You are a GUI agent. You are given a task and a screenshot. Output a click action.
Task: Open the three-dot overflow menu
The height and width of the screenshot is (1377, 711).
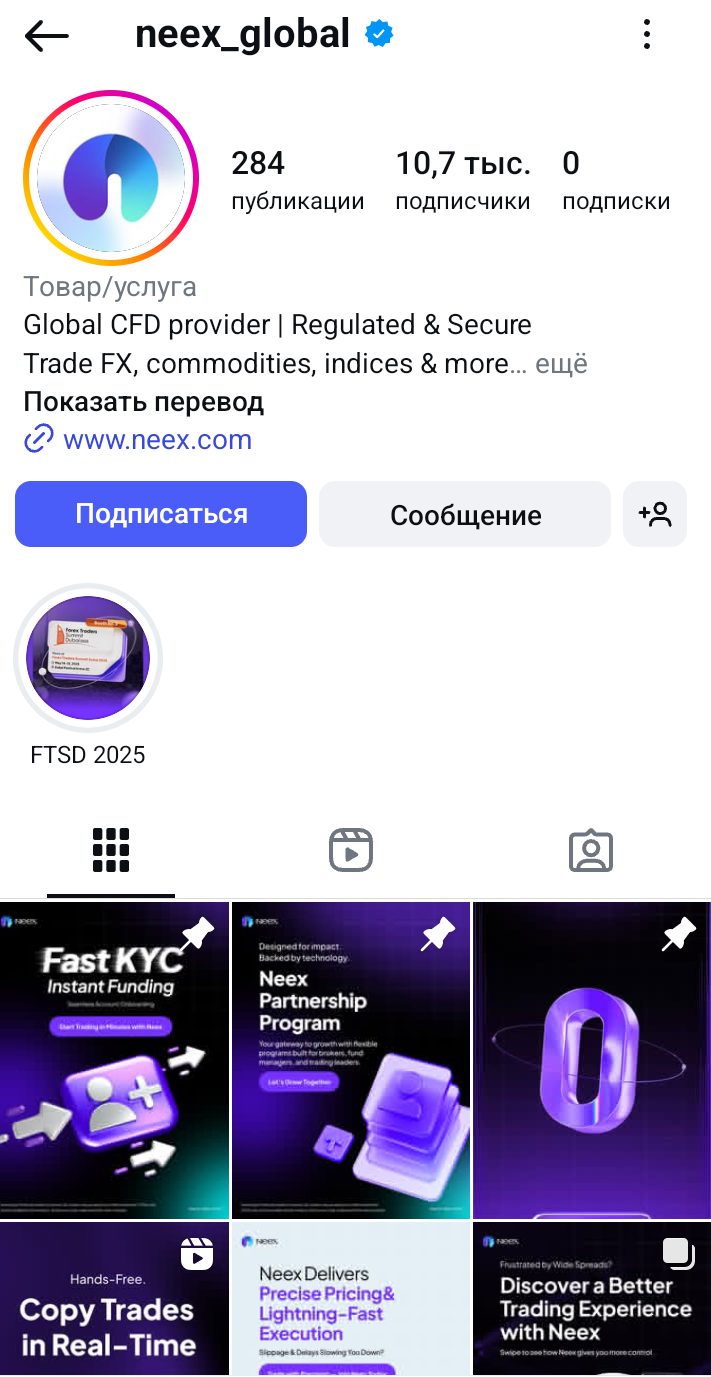[x=647, y=36]
